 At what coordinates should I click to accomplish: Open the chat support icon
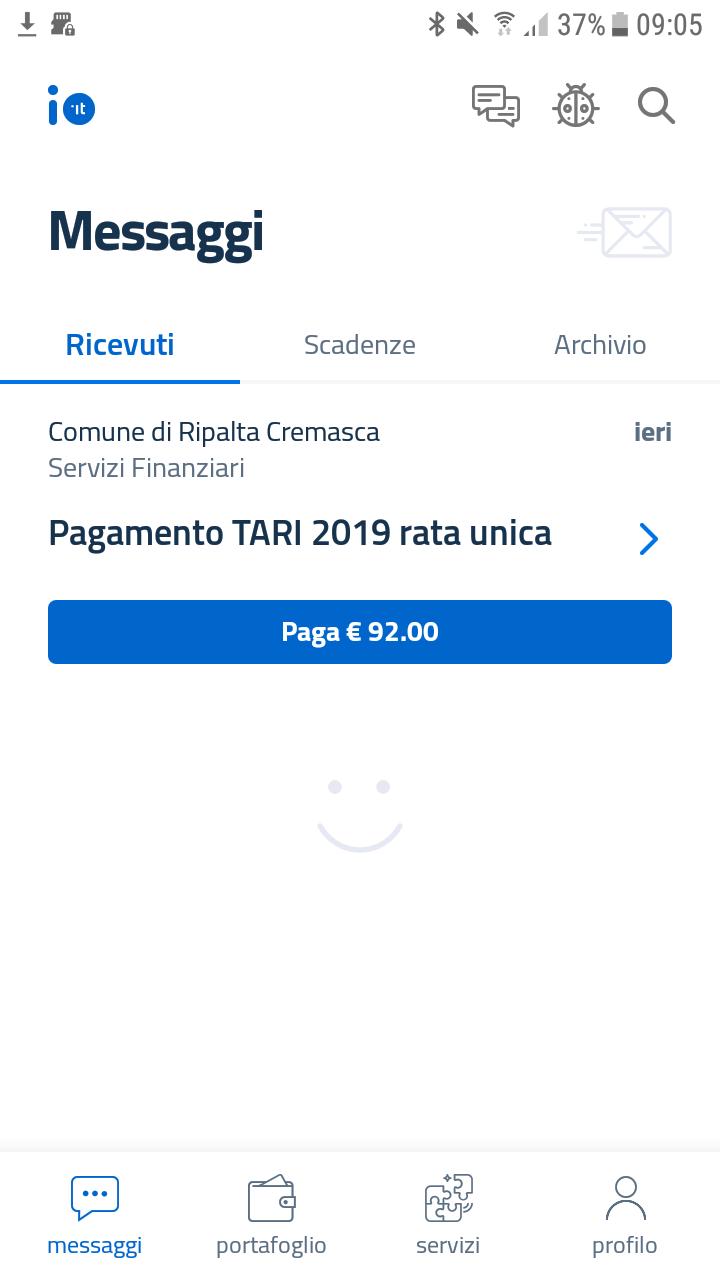496,106
